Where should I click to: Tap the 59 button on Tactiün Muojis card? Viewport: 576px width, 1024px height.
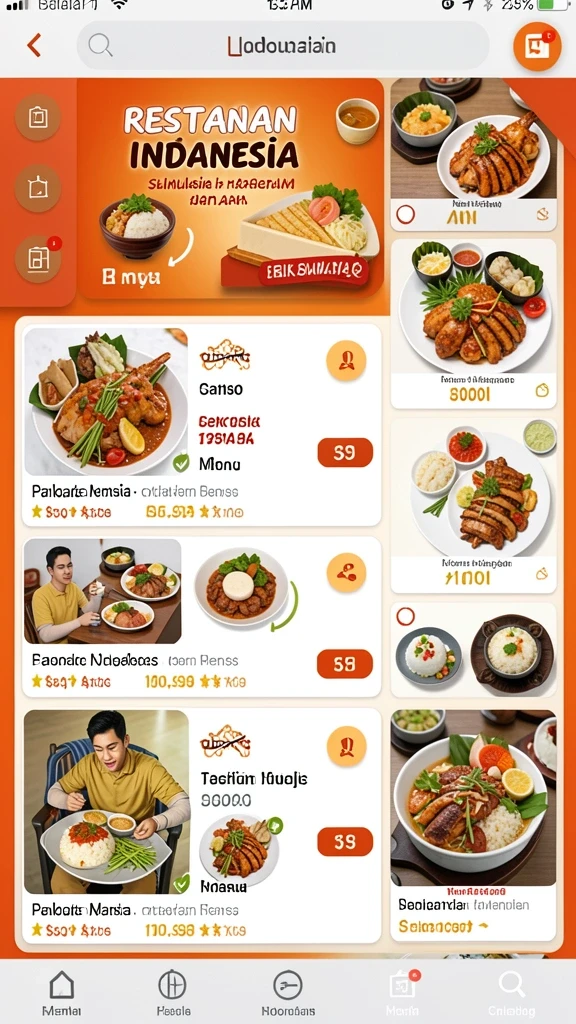click(x=345, y=841)
